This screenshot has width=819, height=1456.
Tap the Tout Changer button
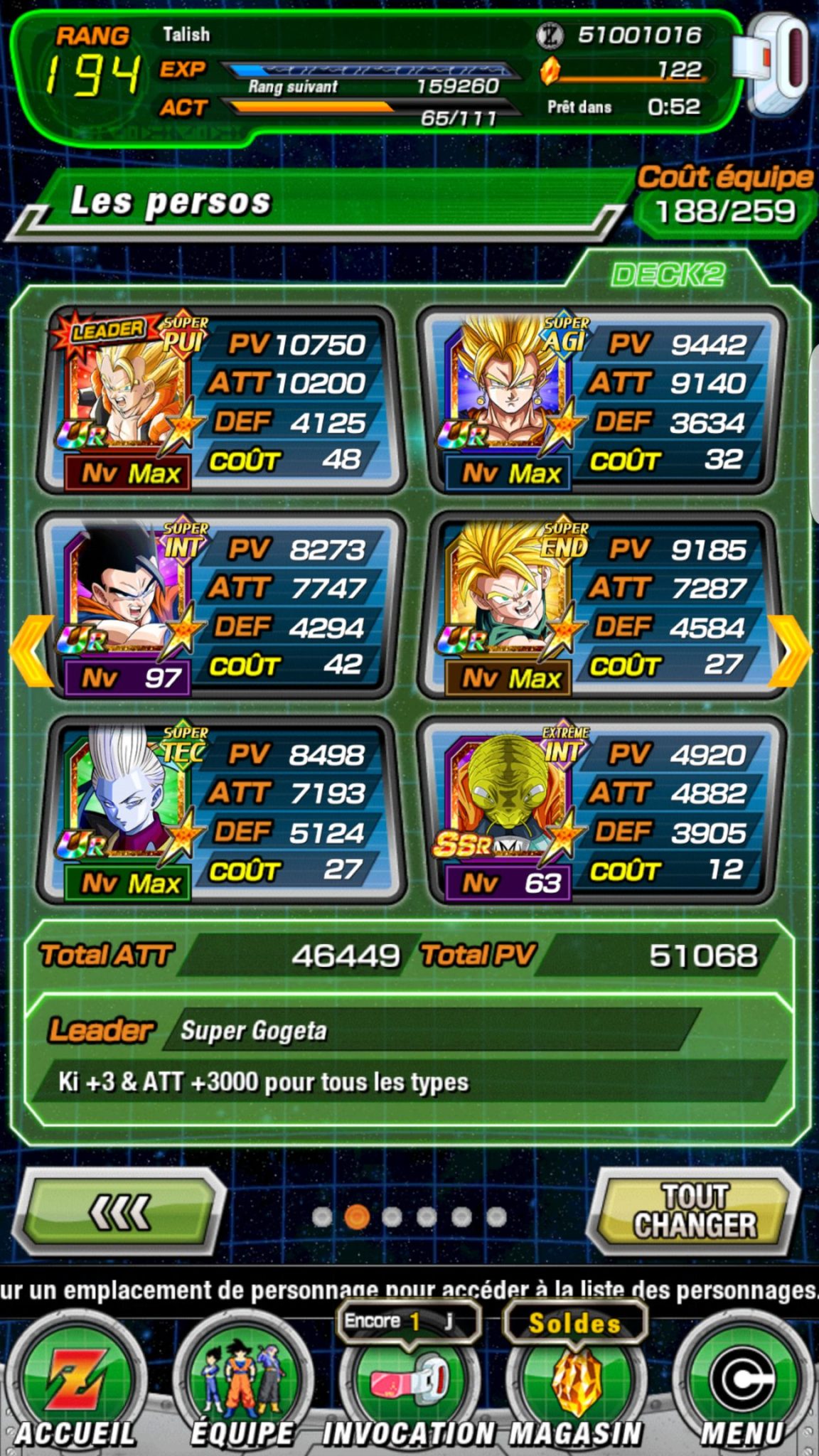(x=695, y=1211)
